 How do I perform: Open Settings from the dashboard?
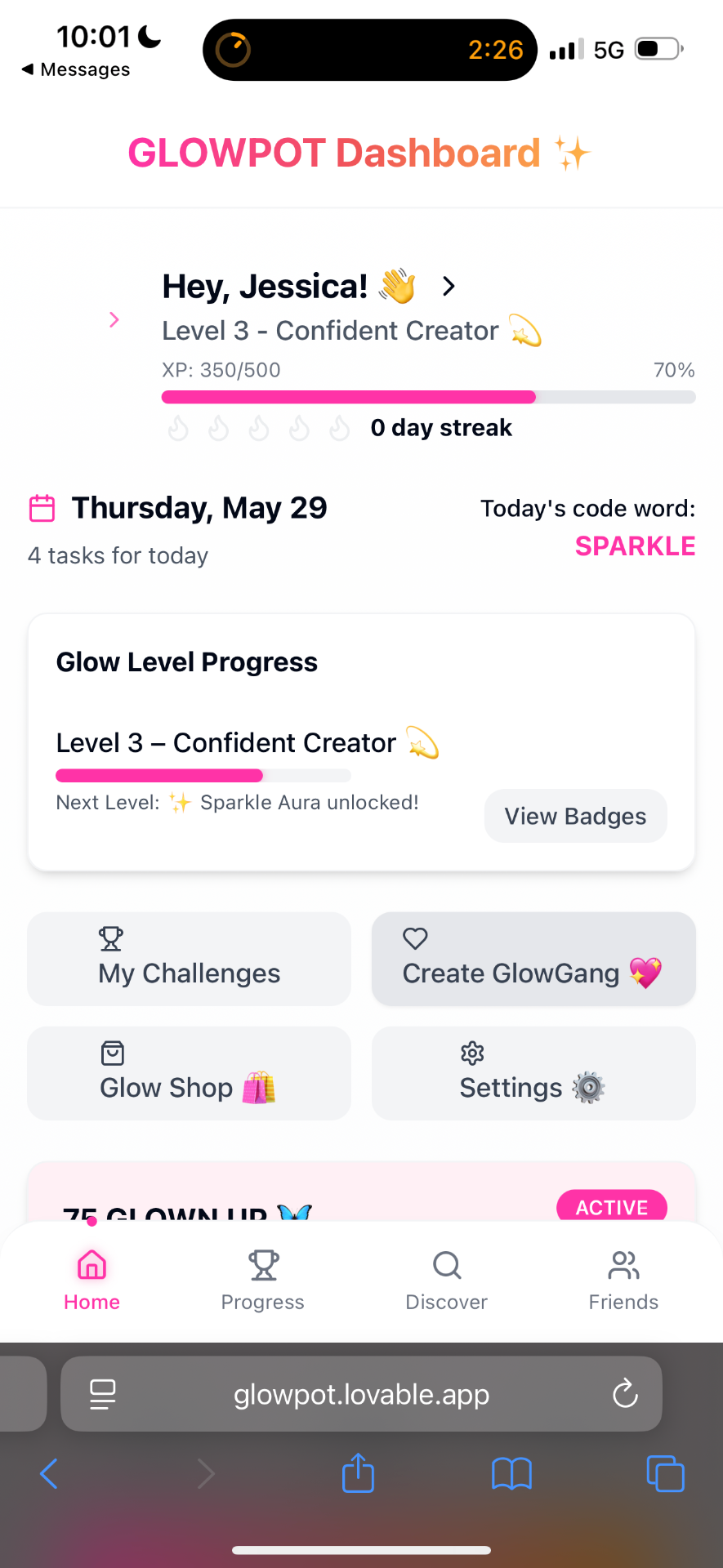tap(533, 1073)
